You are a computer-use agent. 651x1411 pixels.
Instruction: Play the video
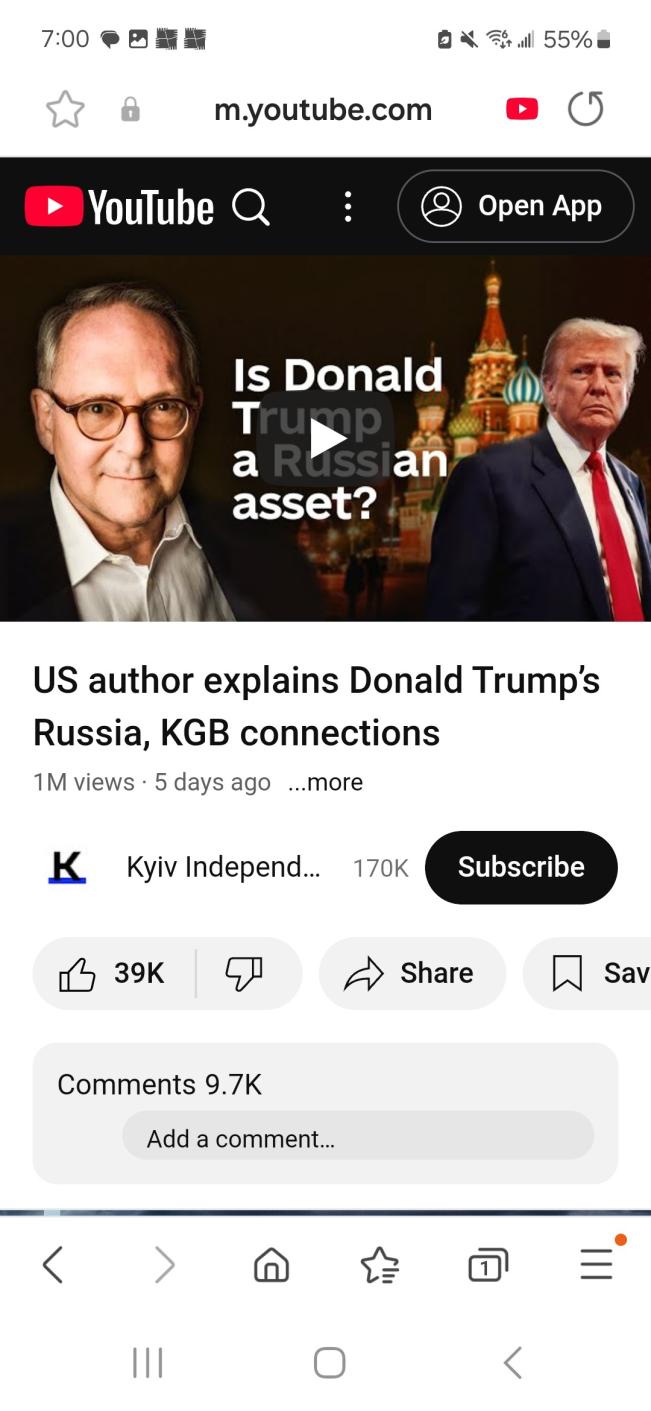[x=325, y=438]
